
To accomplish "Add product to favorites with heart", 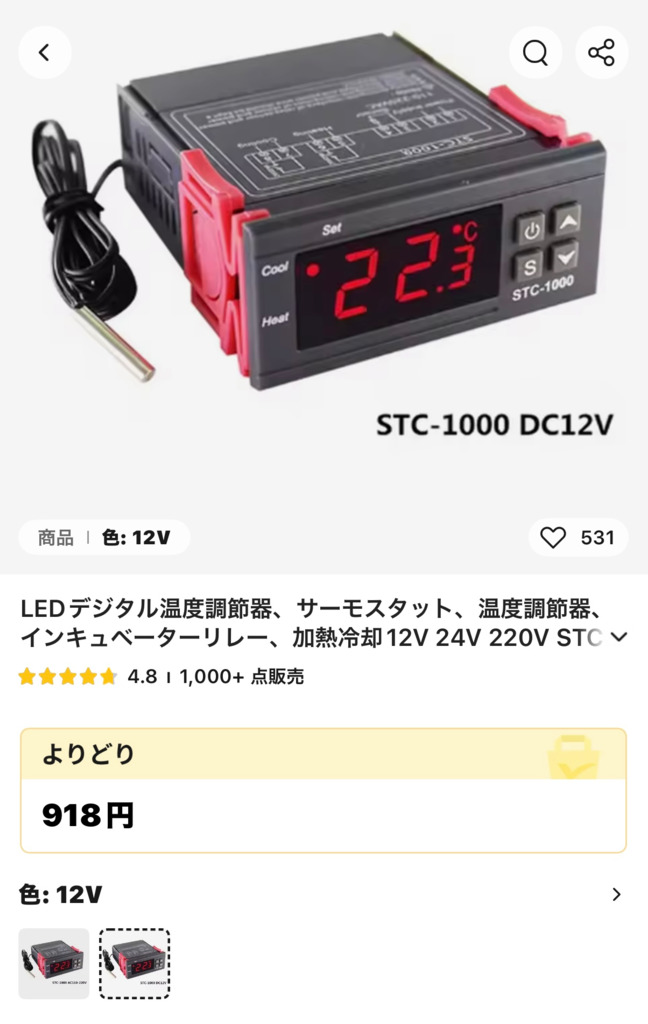I will click(553, 538).
